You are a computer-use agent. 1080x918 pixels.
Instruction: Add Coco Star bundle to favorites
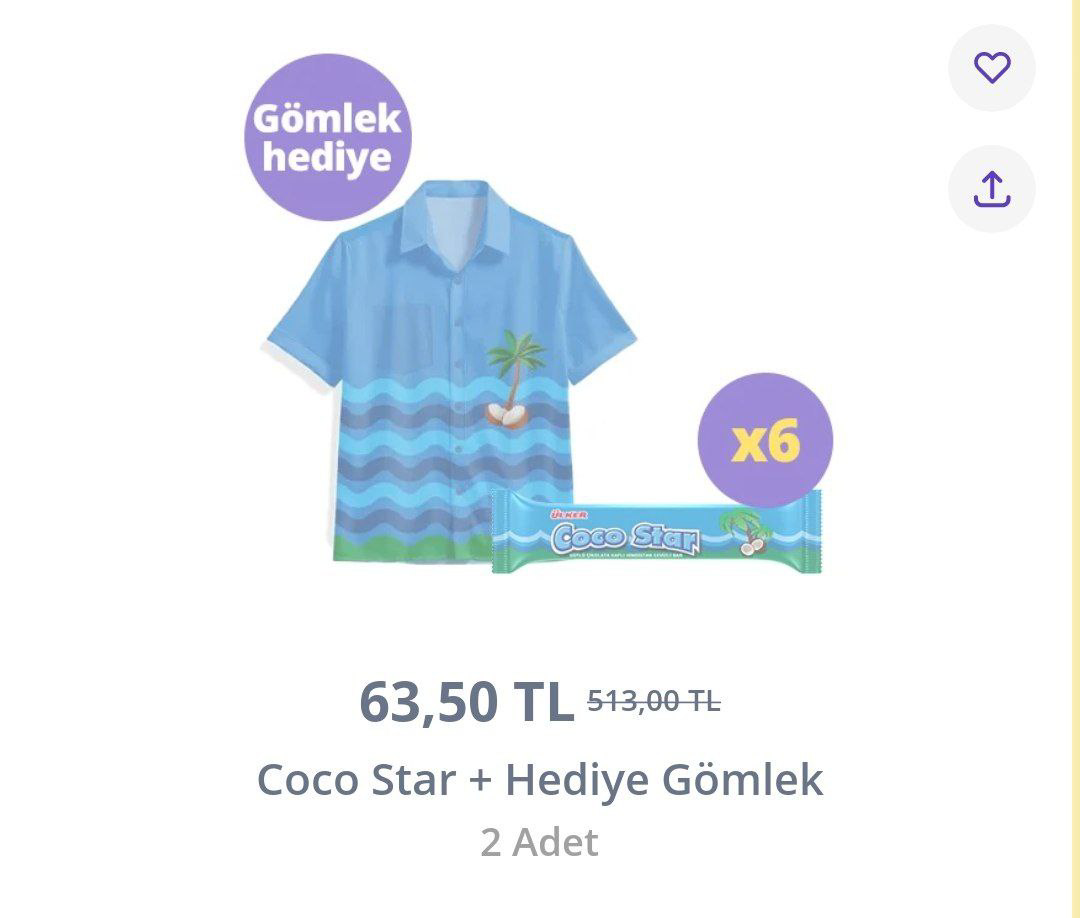(991, 68)
